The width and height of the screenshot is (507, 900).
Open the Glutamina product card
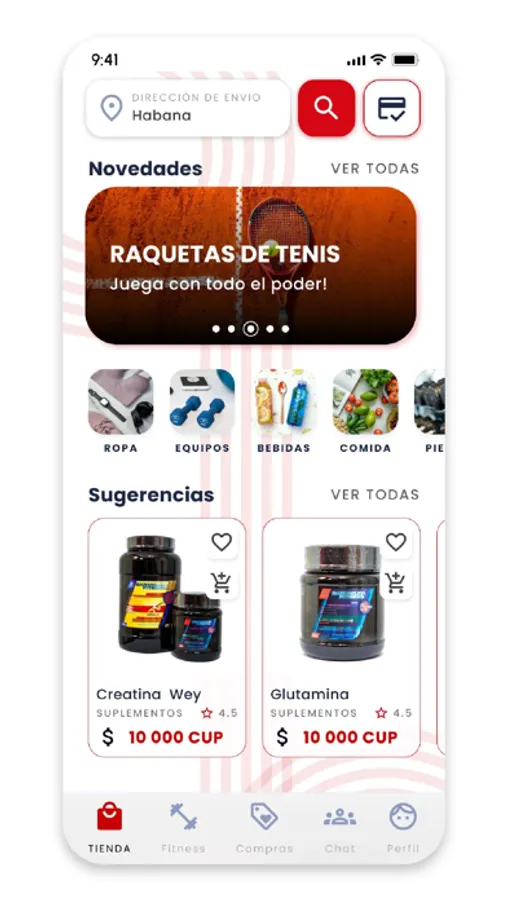click(341, 638)
